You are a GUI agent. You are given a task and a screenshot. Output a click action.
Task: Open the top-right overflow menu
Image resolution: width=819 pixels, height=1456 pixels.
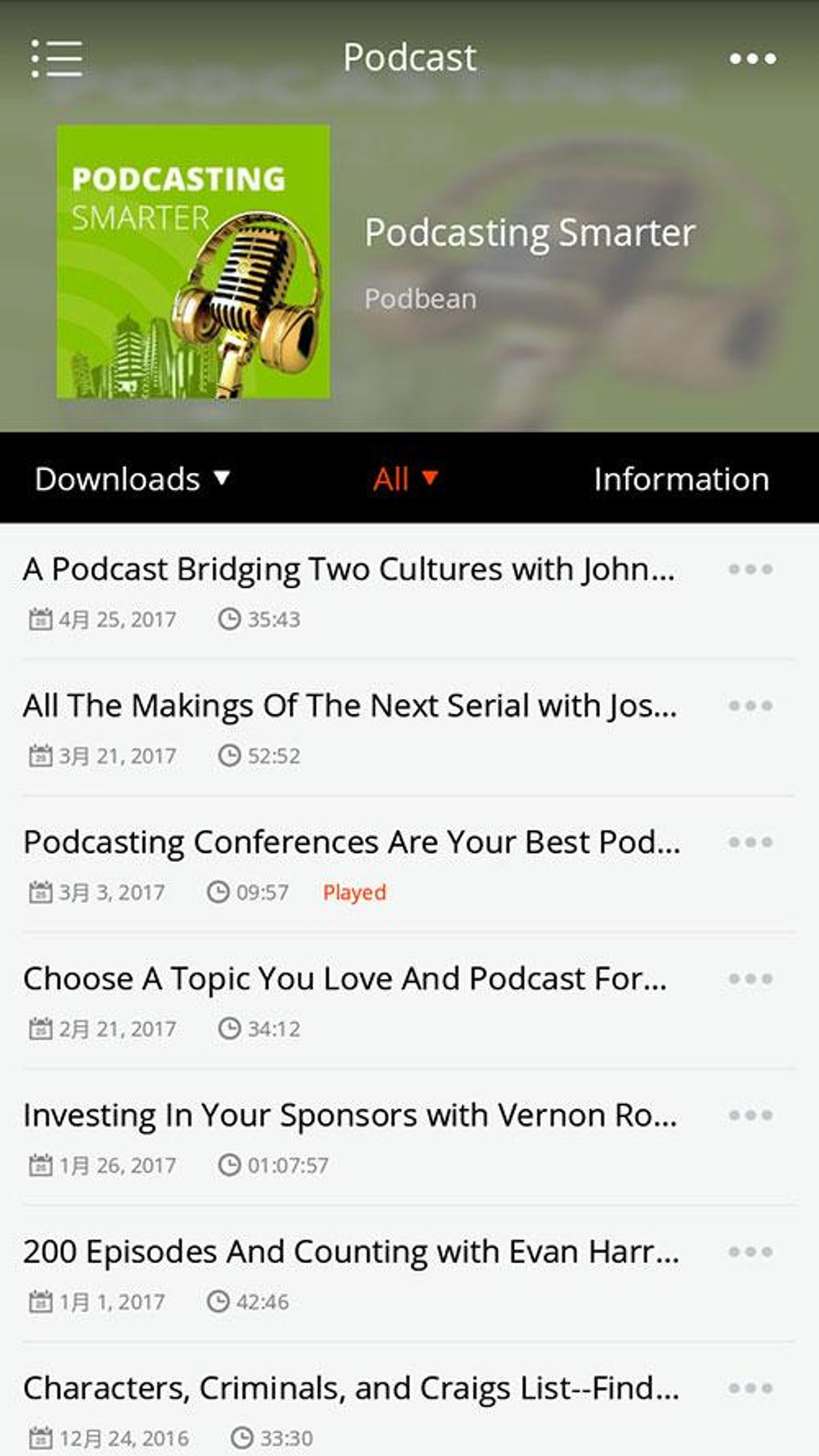point(752,59)
